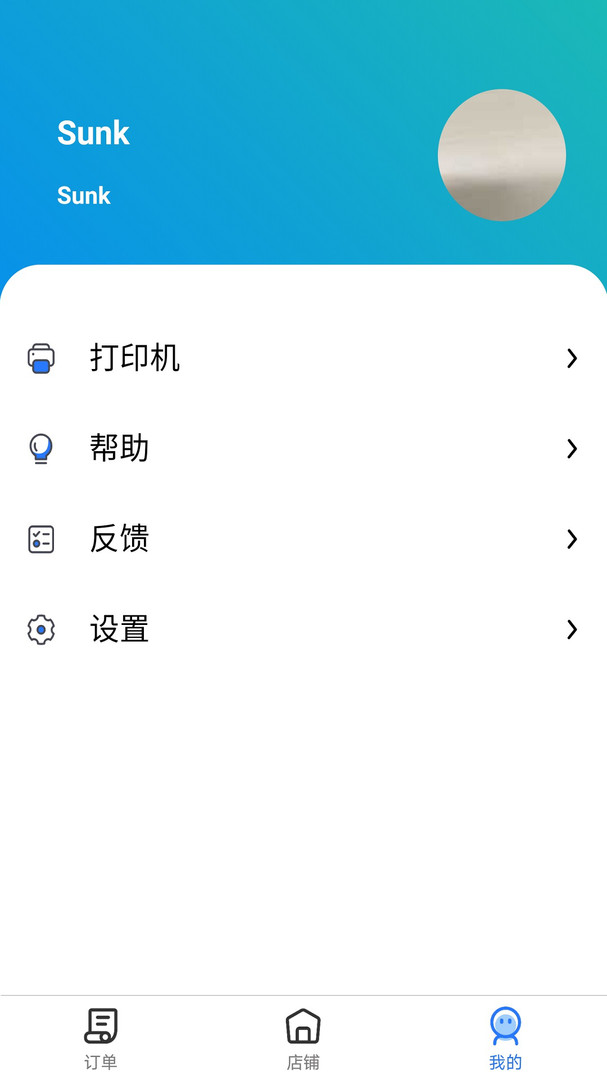This screenshot has height=1080, width=607.
Task: Switch to the 店铺 store tab
Action: pos(303,1039)
